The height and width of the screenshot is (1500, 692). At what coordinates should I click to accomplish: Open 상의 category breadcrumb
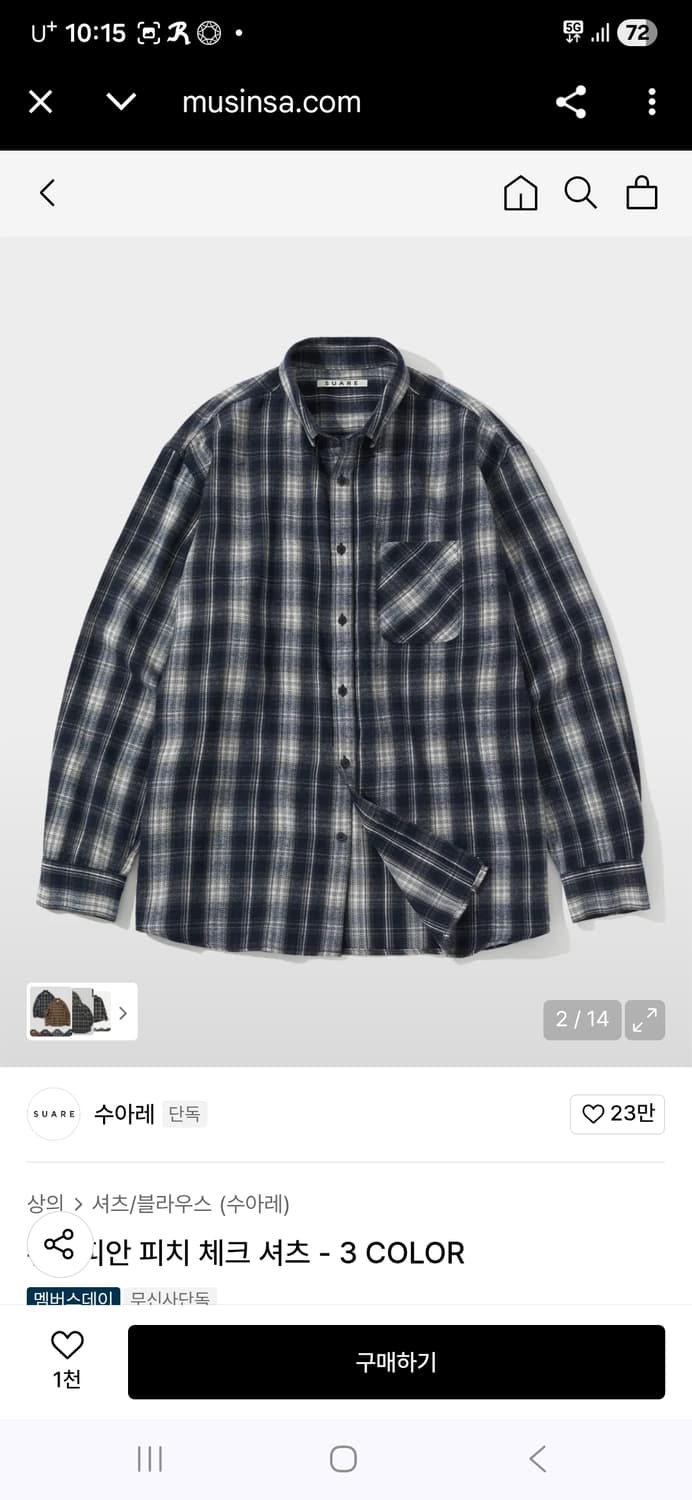[46, 1204]
